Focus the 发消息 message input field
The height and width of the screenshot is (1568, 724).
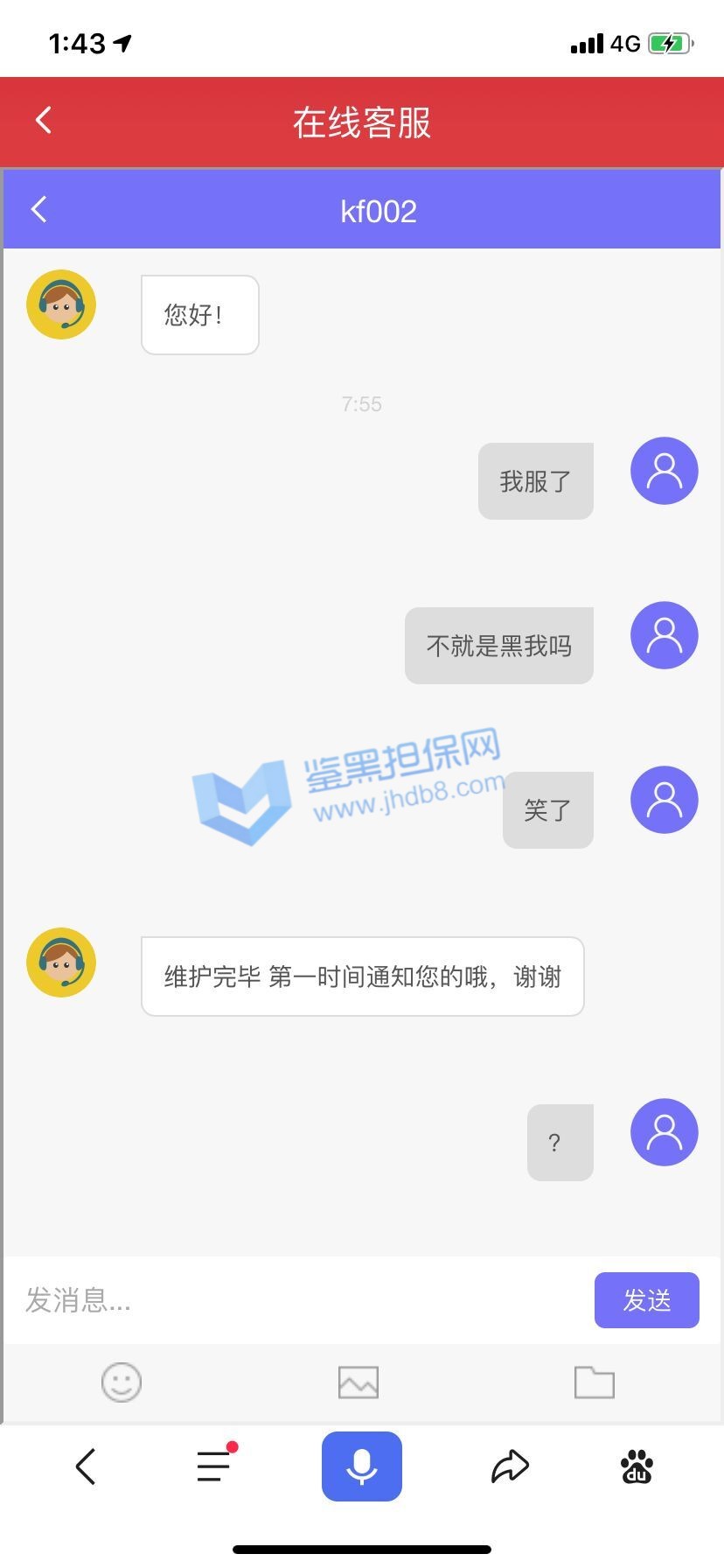(297, 1300)
